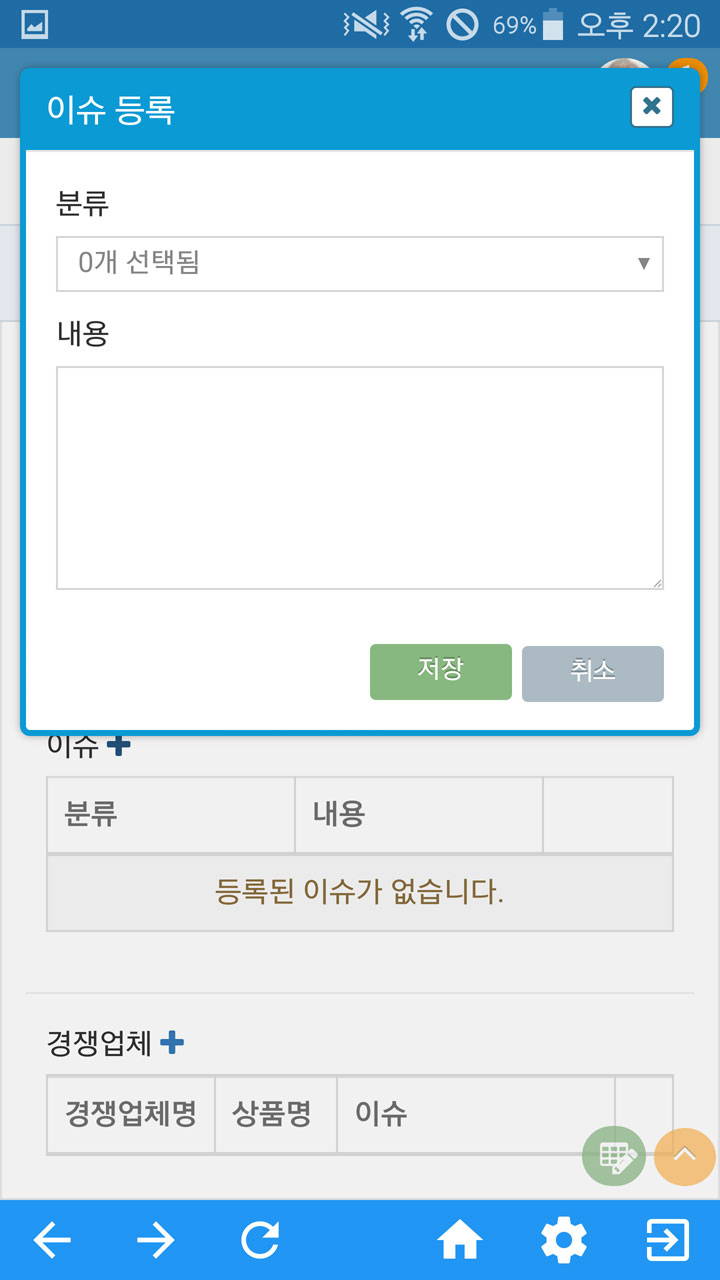
Task: Tap the exit icon in bottom bar
Action: (x=668, y=1241)
